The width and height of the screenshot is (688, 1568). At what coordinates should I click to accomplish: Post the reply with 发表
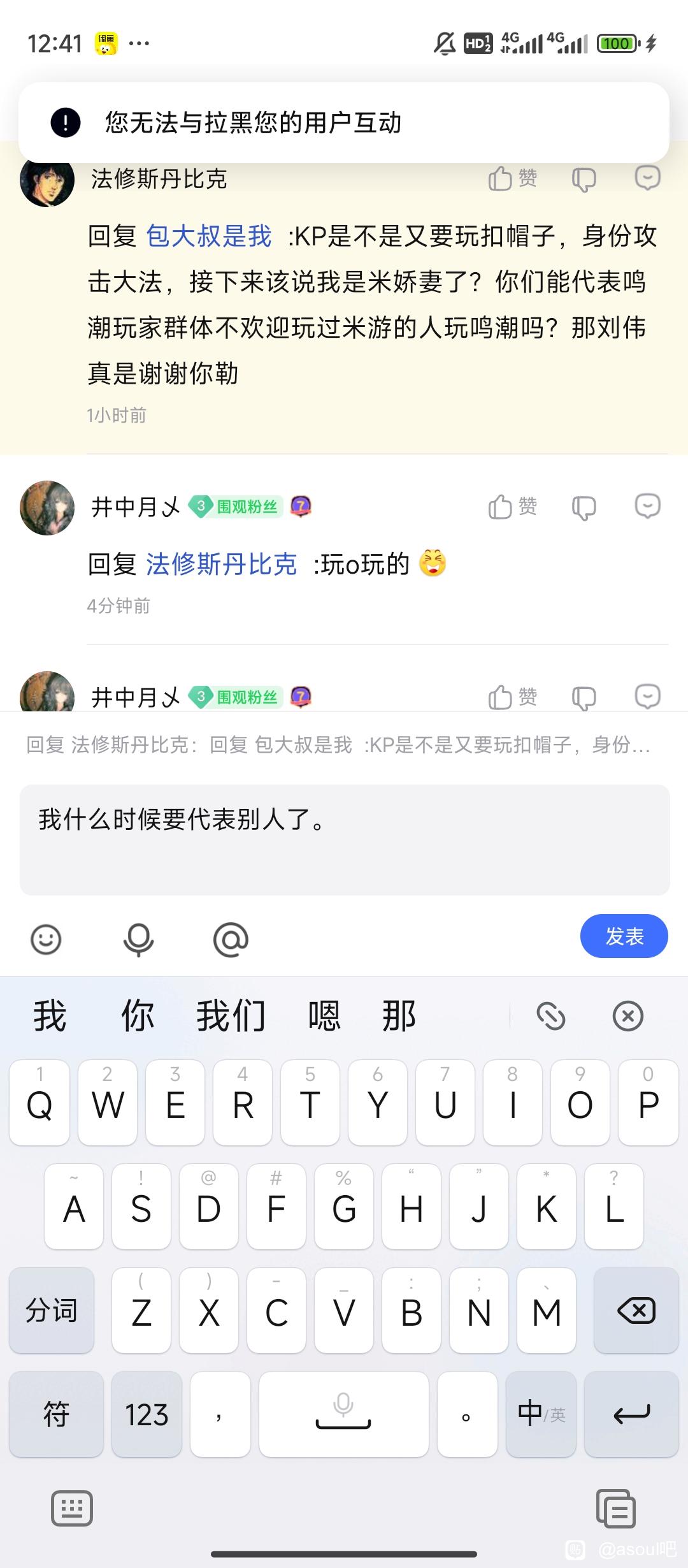pyautogui.click(x=624, y=936)
